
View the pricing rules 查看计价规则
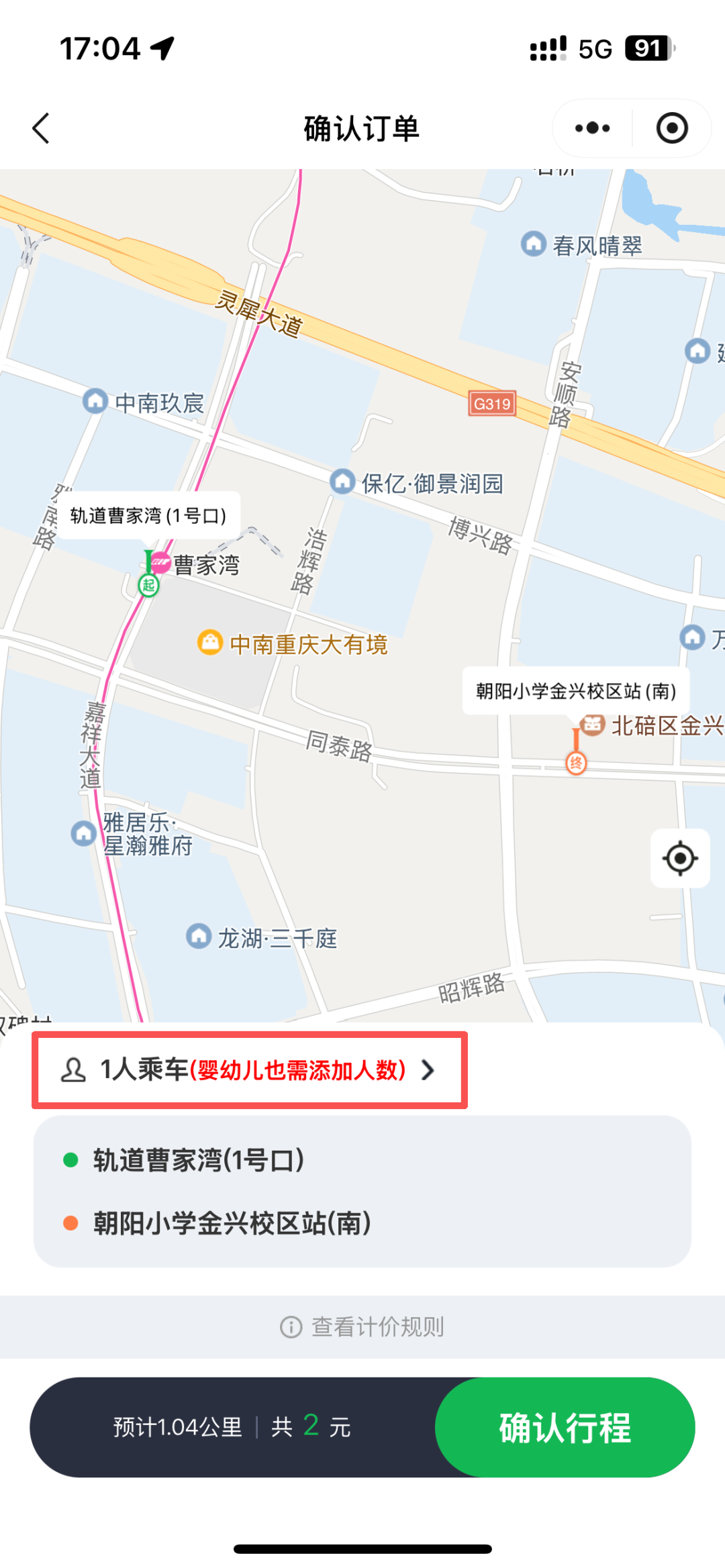(362, 1326)
